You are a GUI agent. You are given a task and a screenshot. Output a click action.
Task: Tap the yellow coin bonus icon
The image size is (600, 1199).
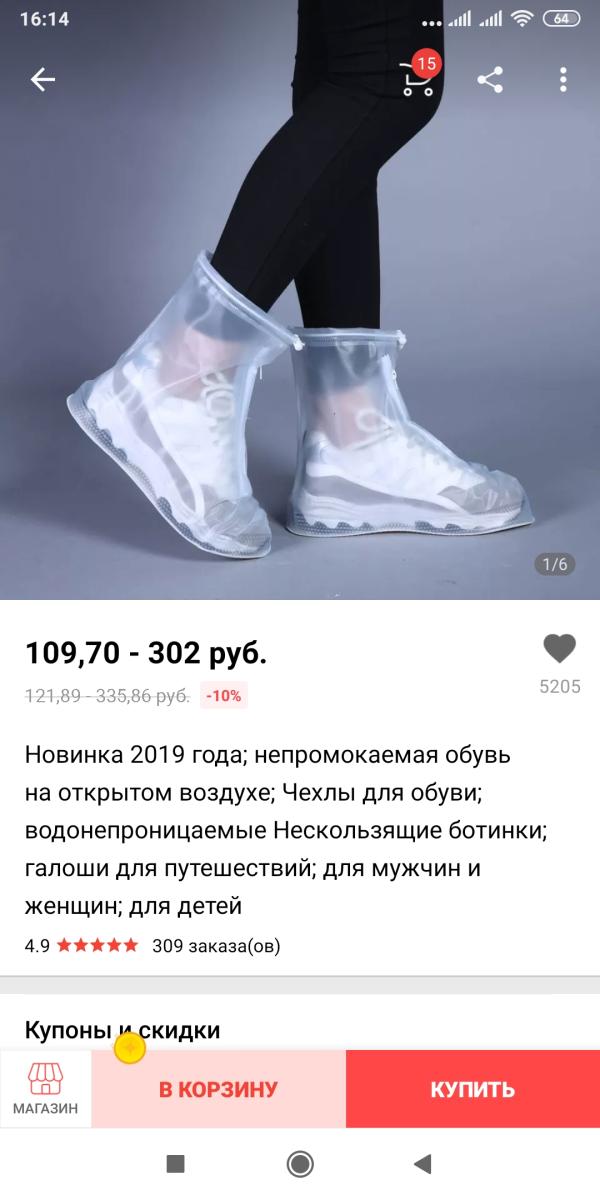130,1048
